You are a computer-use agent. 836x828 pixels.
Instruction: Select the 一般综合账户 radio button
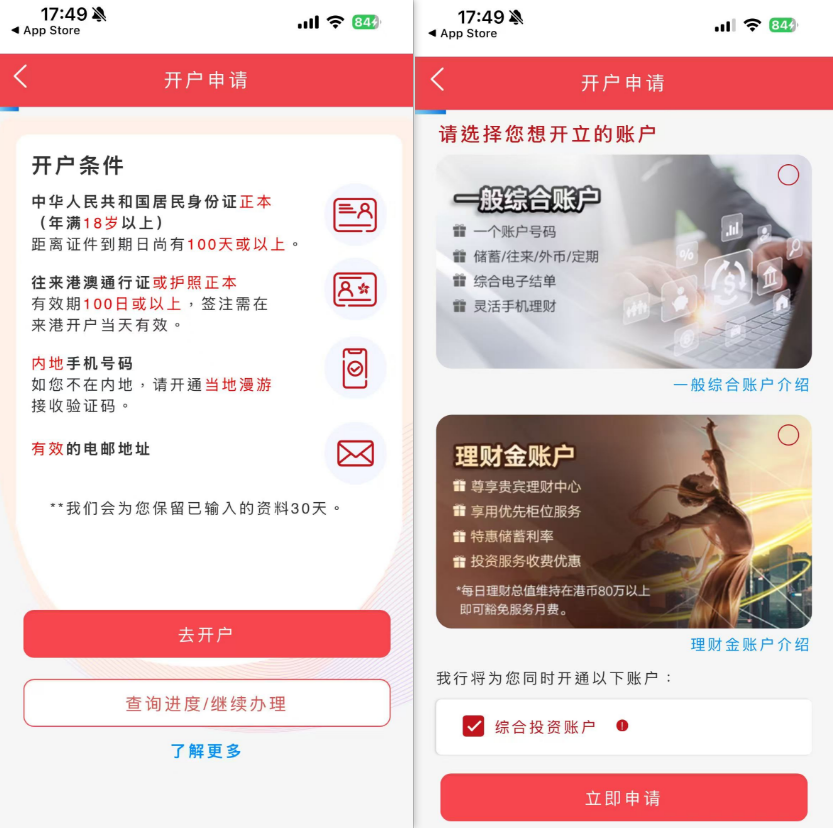coord(788,175)
